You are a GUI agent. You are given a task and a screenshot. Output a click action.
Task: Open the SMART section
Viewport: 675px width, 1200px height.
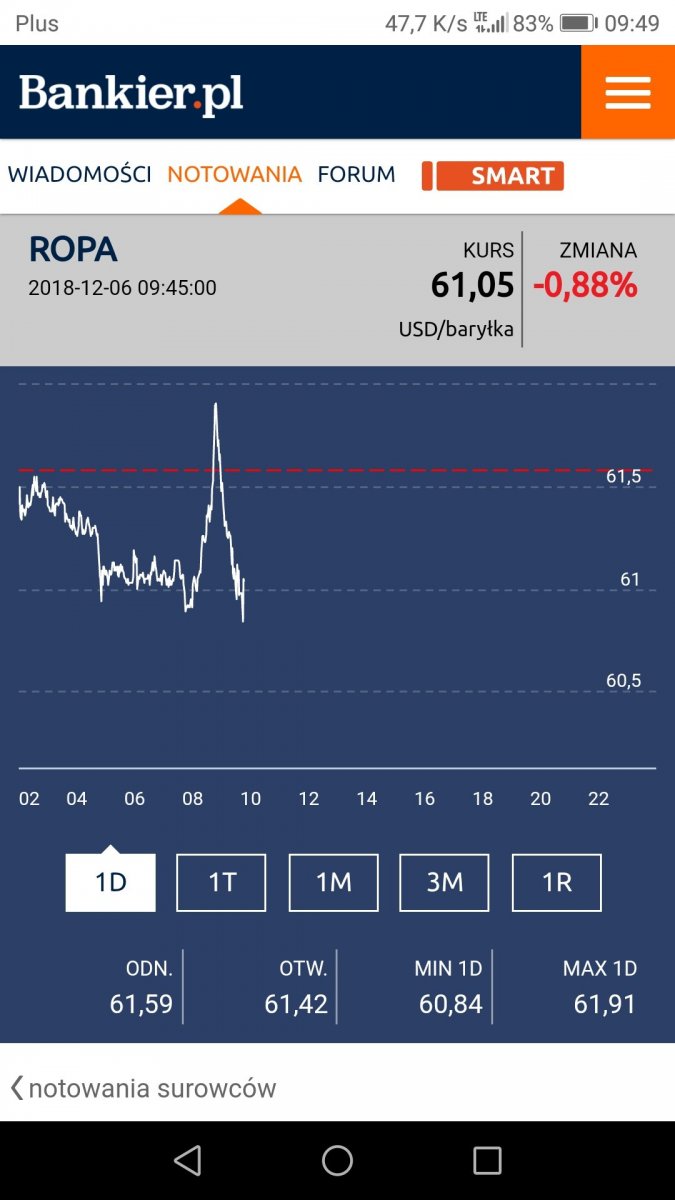493,176
